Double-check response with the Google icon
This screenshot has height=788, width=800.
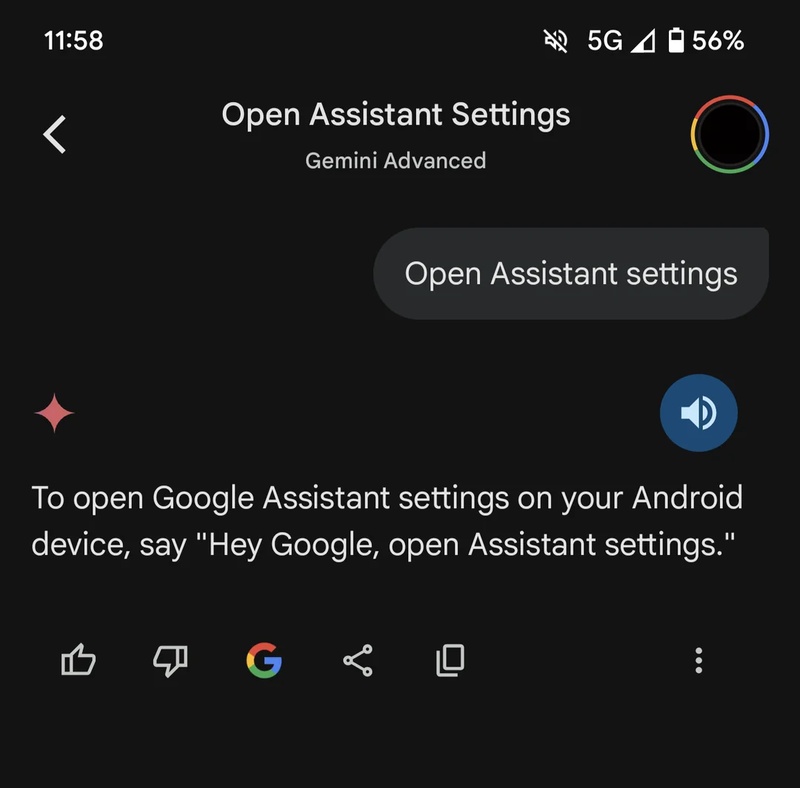point(264,660)
